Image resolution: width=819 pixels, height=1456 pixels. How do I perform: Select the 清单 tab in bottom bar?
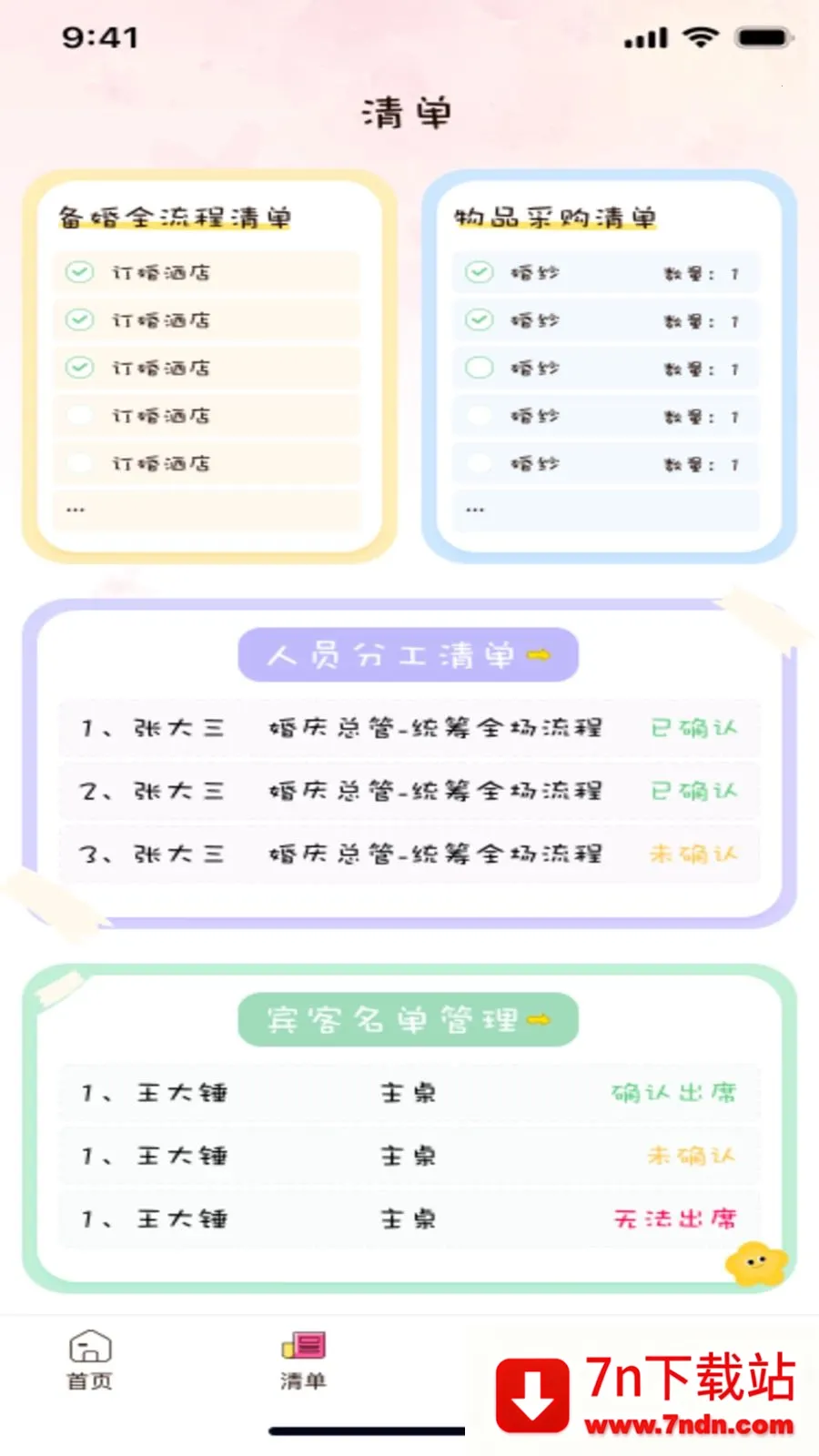pos(303,1361)
